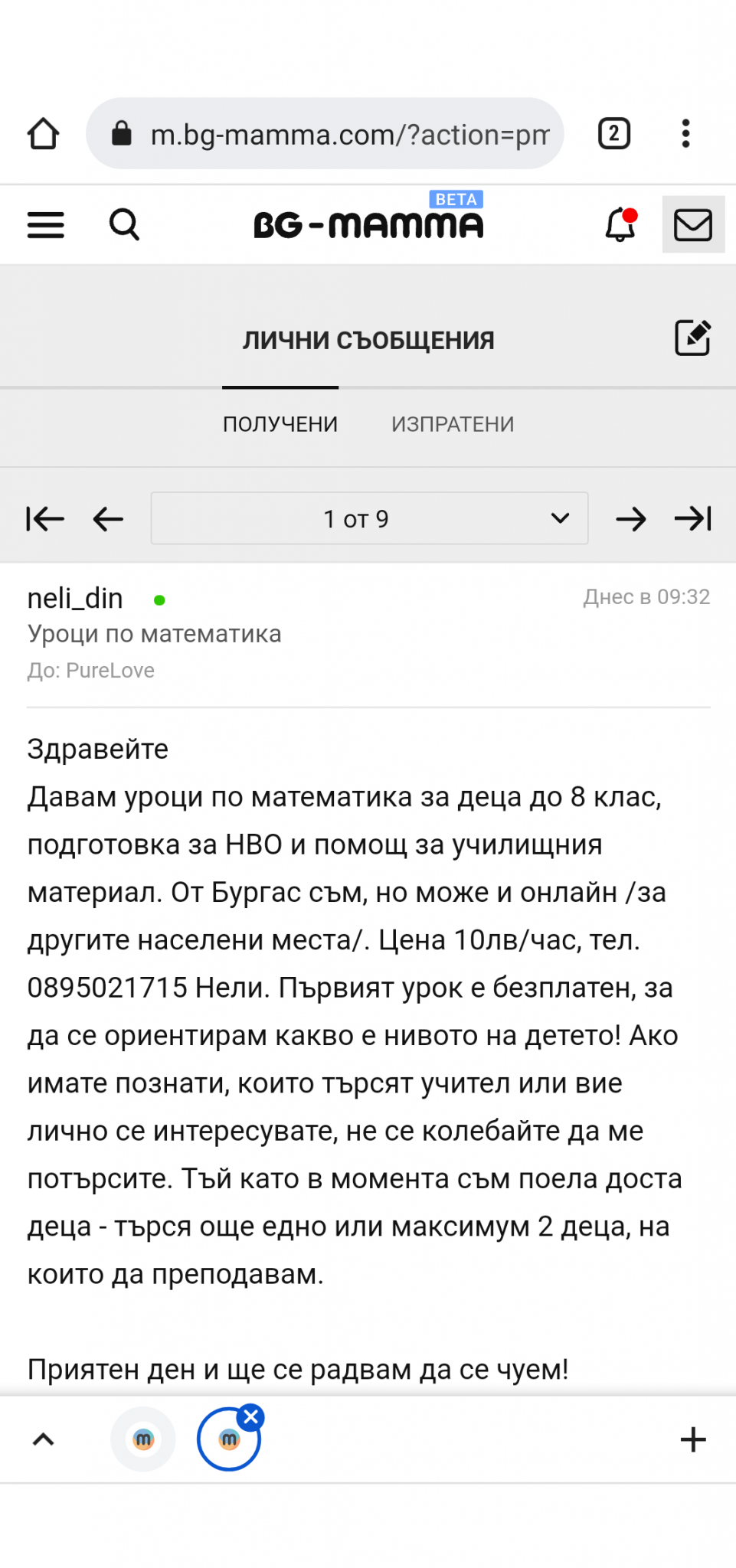Jump to the first message
The height and width of the screenshot is (1568, 736).
(x=44, y=519)
